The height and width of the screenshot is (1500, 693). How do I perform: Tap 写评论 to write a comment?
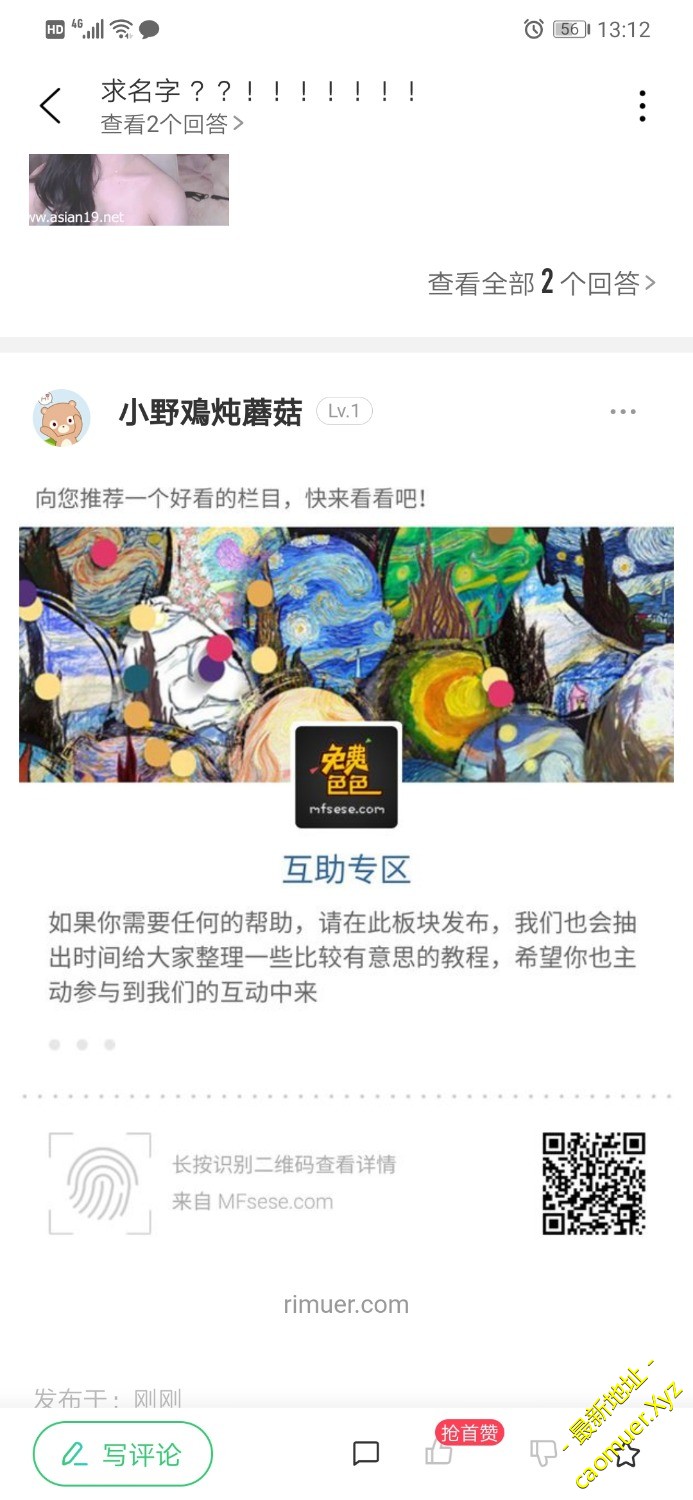[x=123, y=1454]
